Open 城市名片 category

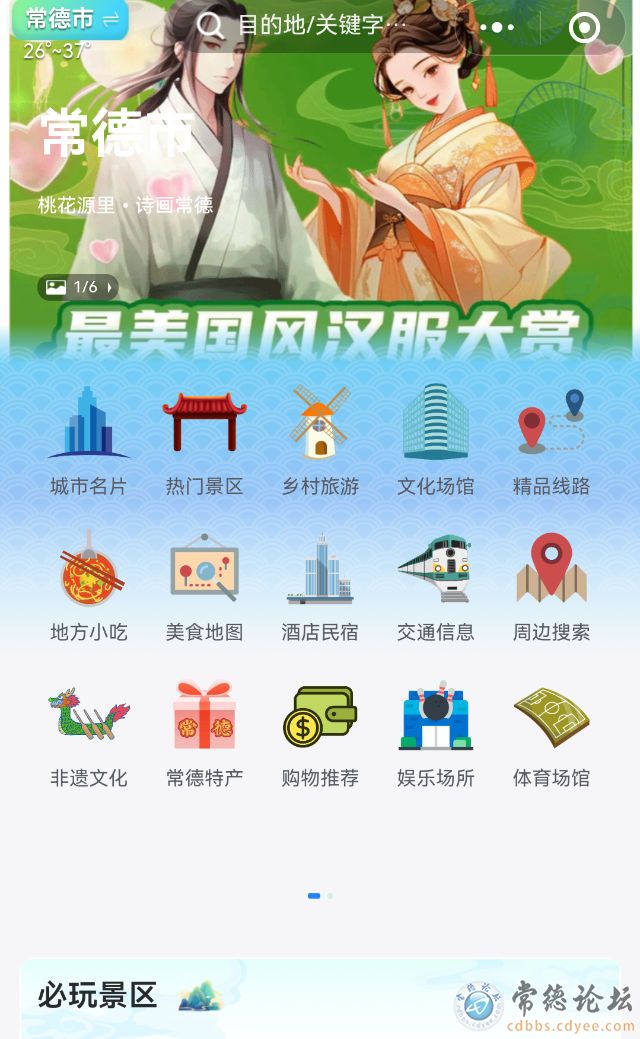[x=89, y=441]
